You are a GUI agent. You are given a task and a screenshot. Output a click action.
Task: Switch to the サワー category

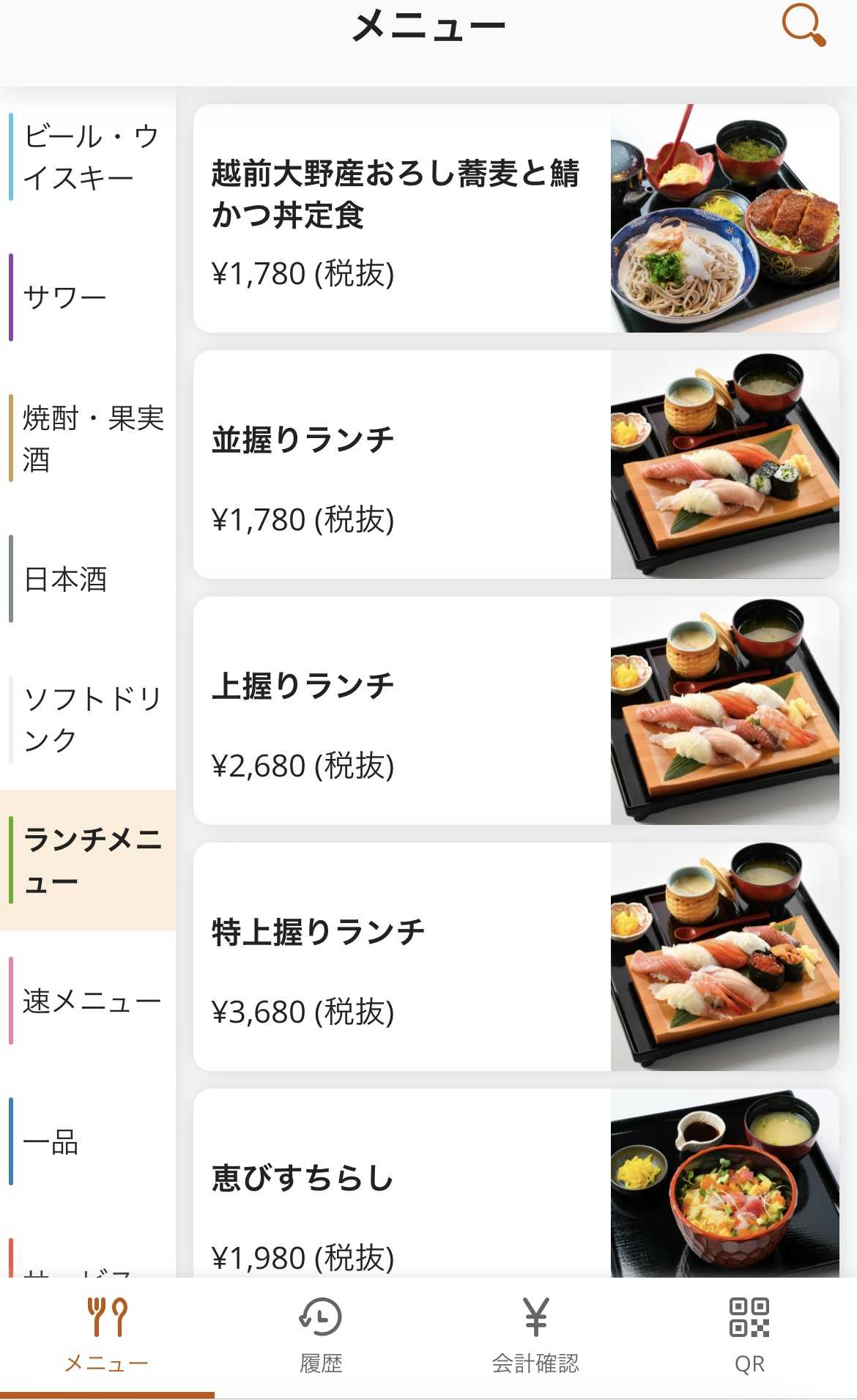[89, 297]
